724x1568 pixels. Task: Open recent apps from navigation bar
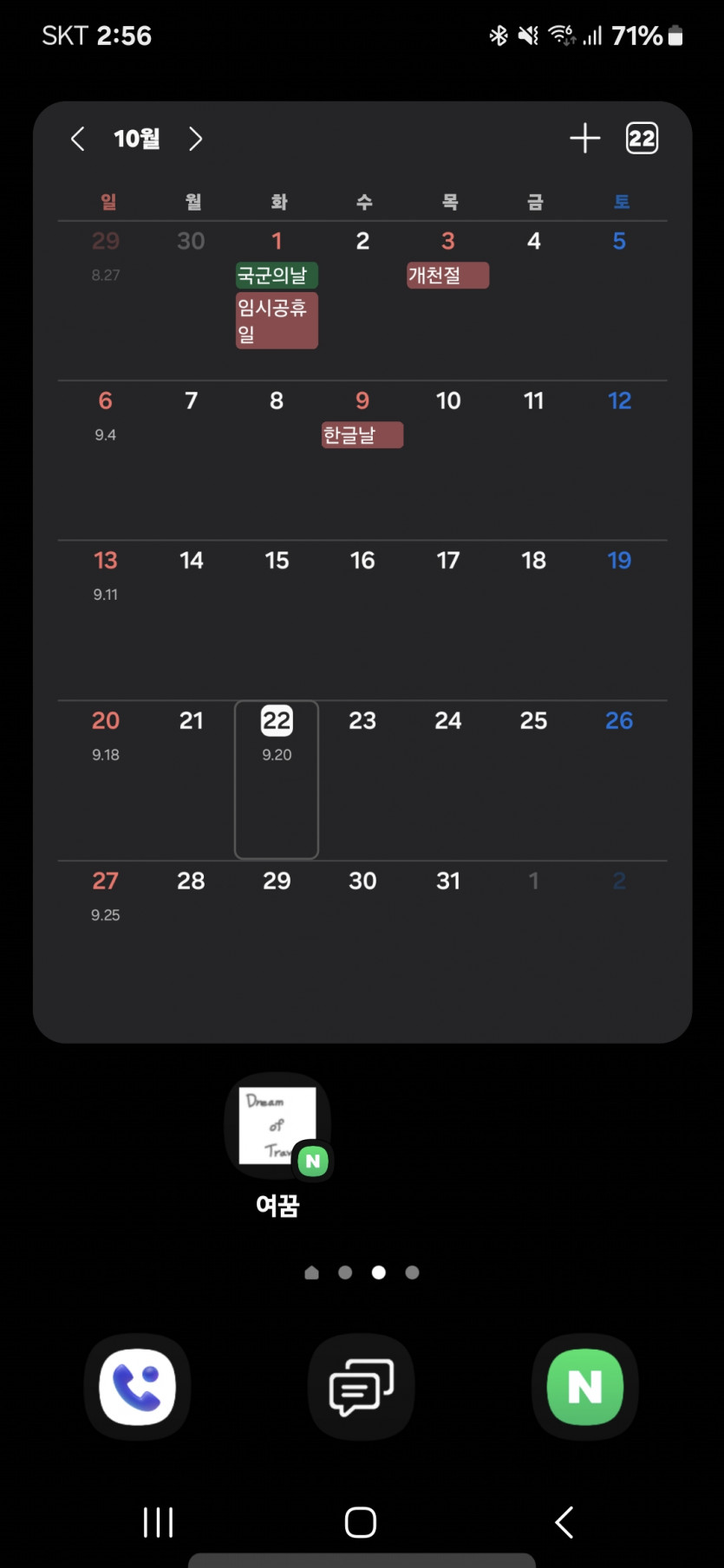click(158, 1522)
